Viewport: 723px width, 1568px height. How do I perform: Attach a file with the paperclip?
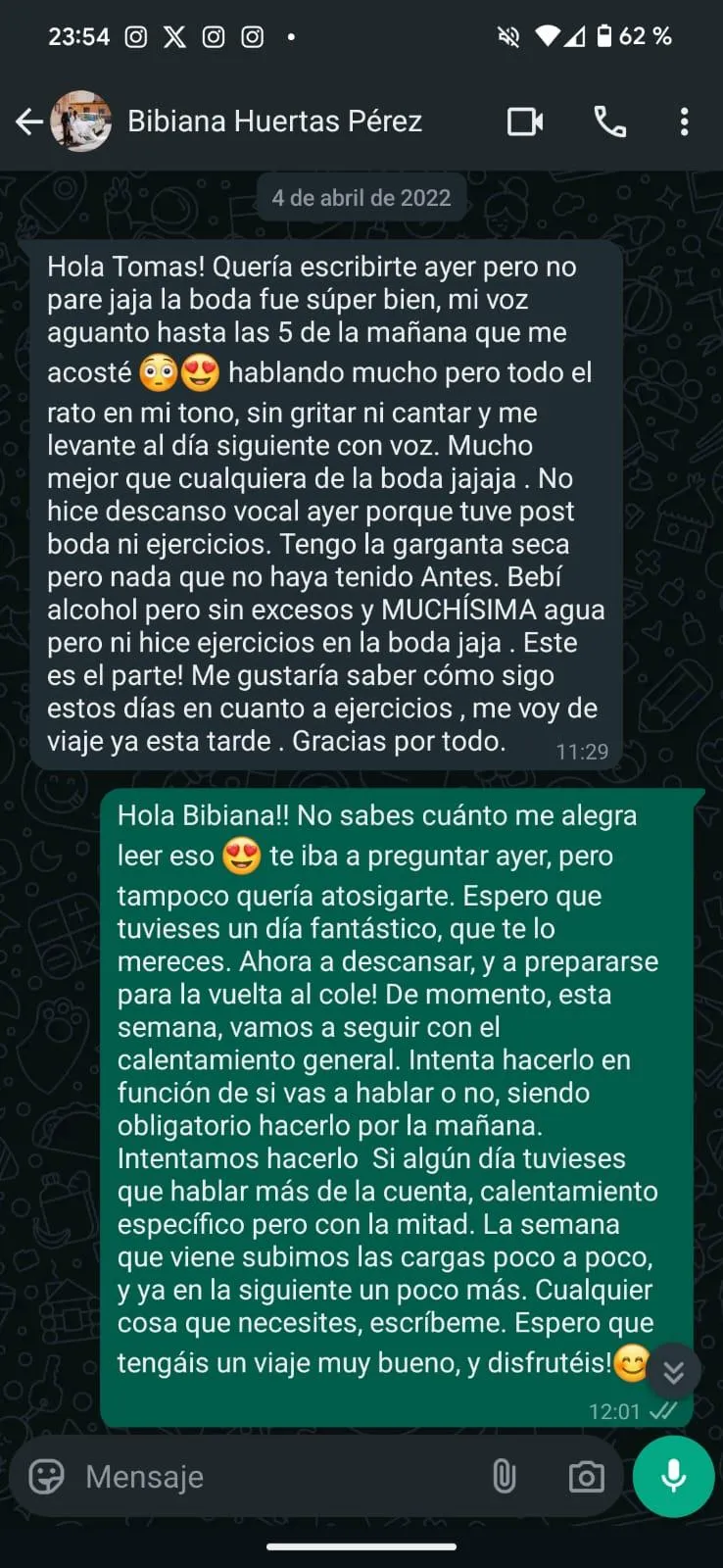coord(504,1476)
